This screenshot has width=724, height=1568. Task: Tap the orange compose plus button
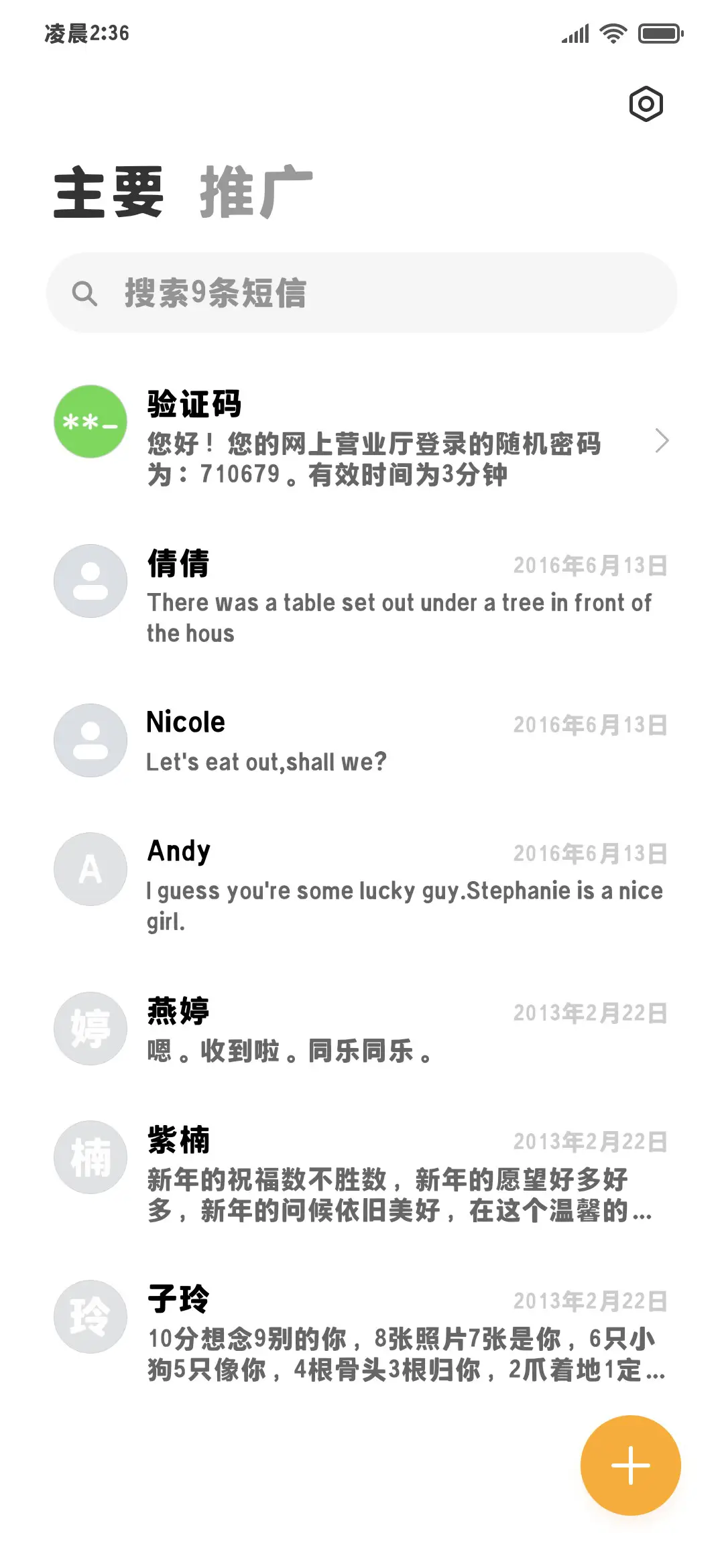point(630,1465)
